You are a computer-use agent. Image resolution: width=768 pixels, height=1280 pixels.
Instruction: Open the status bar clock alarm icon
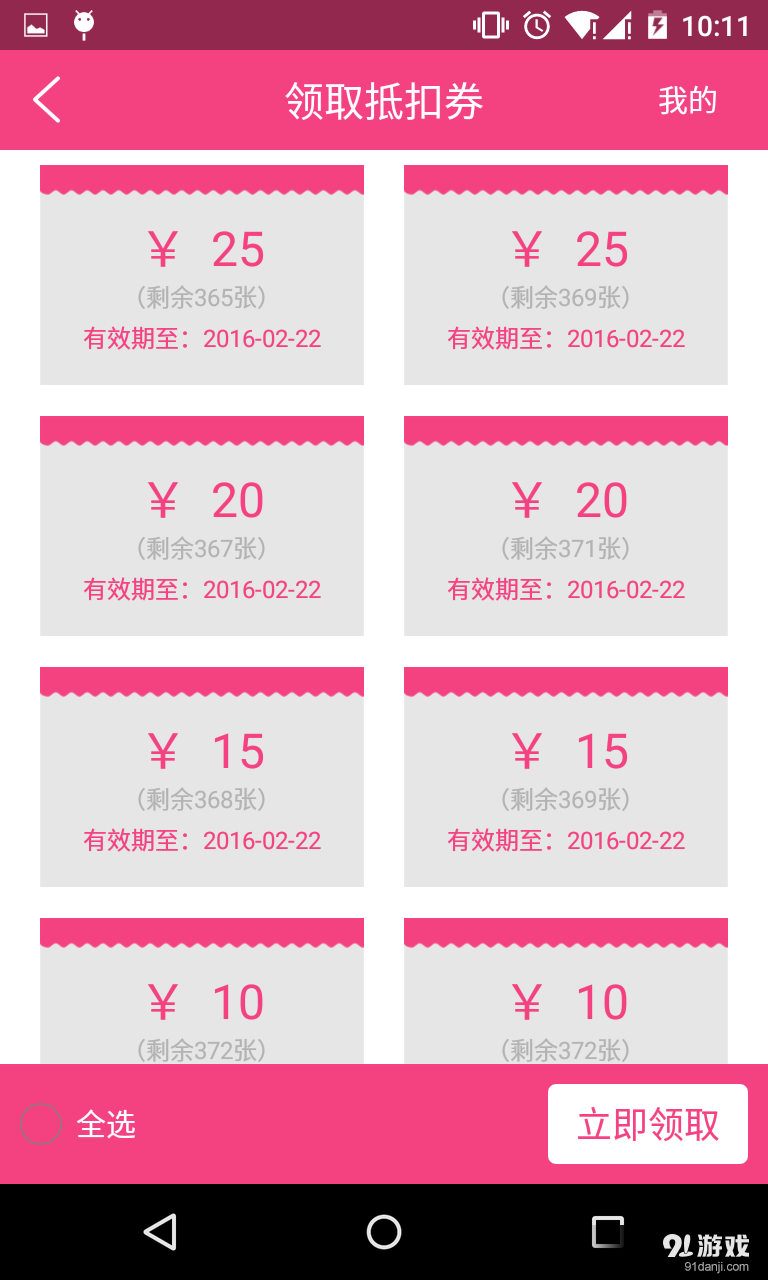tap(537, 26)
